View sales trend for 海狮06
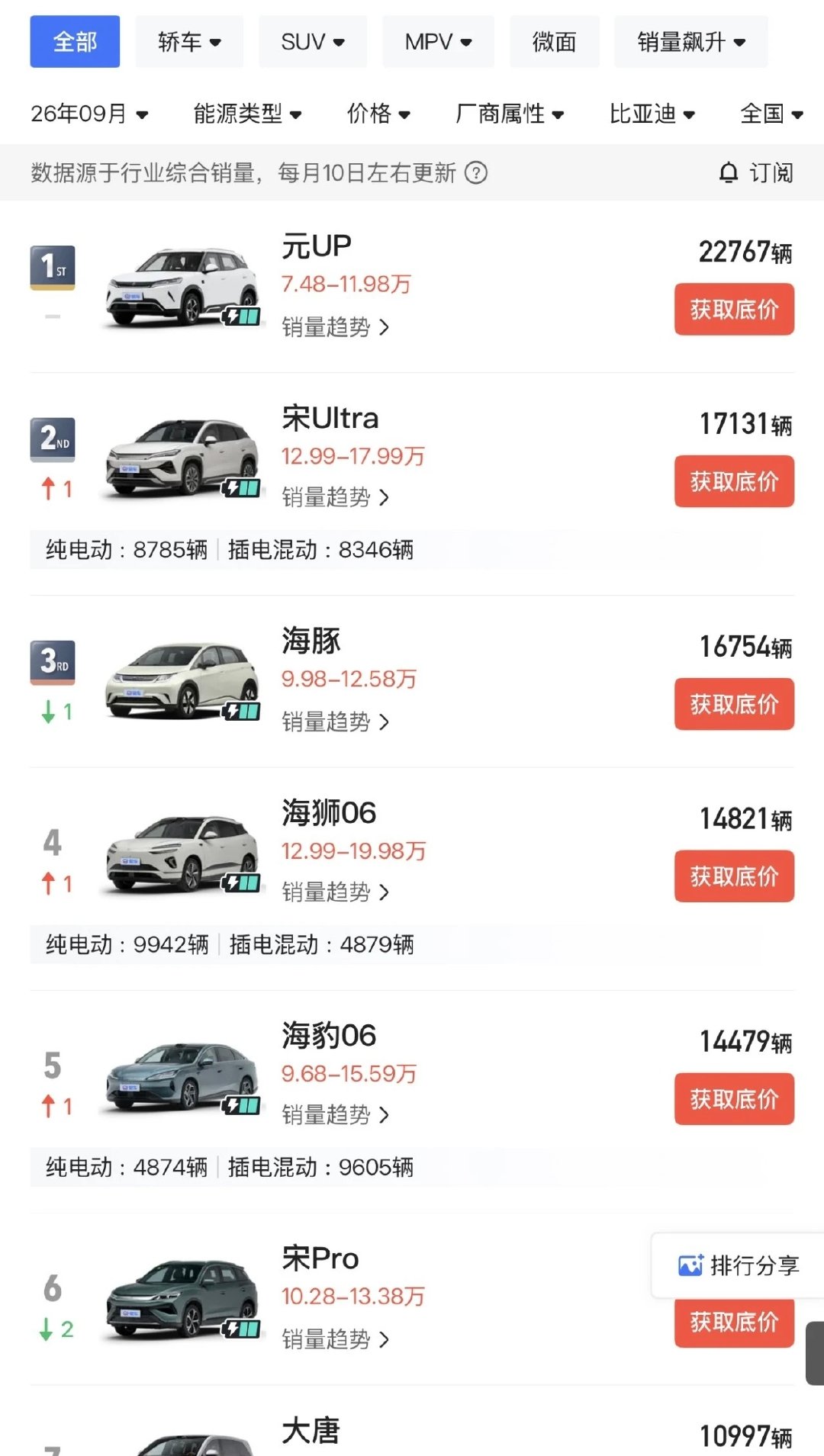This screenshot has height=1456, width=824. click(x=336, y=892)
